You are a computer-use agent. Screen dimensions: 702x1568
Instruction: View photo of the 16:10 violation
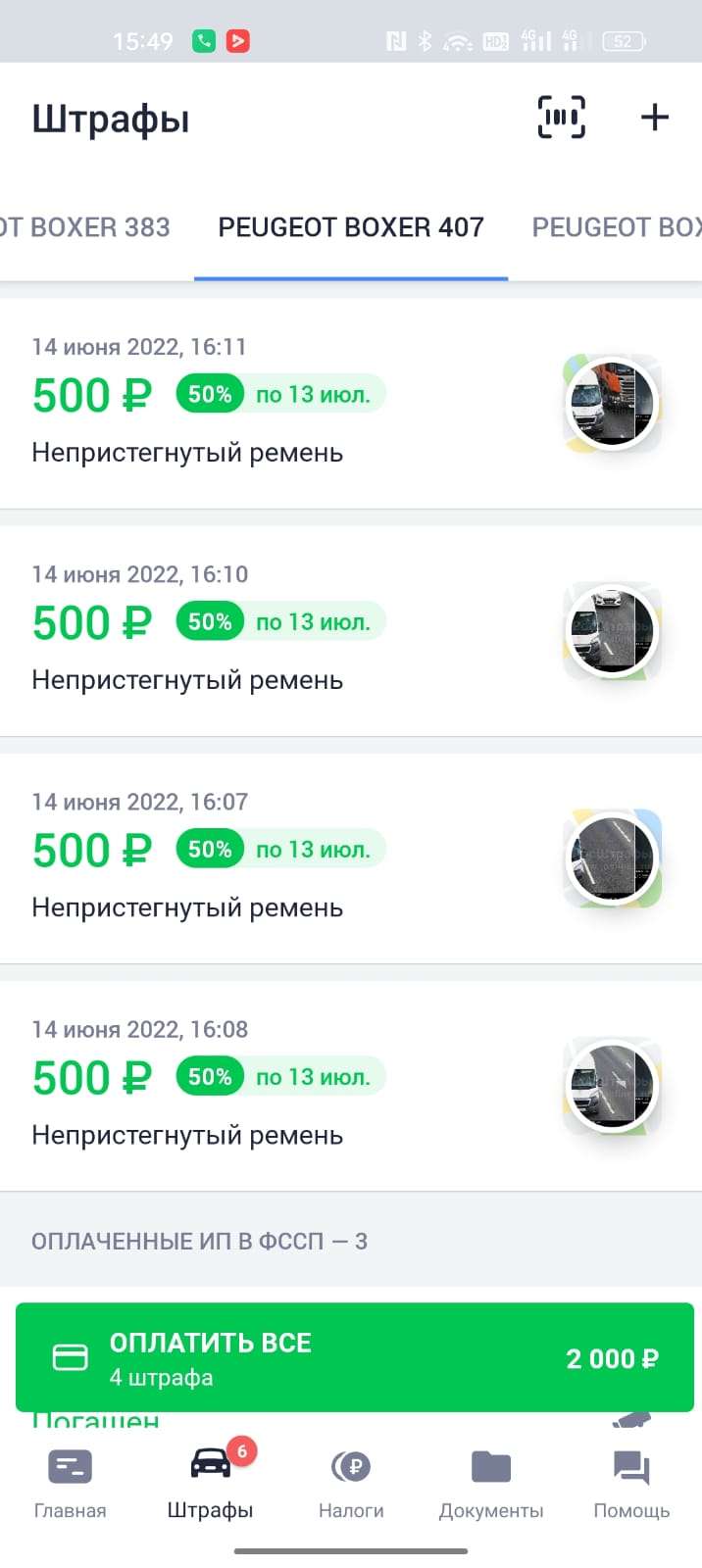pos(613,631)
